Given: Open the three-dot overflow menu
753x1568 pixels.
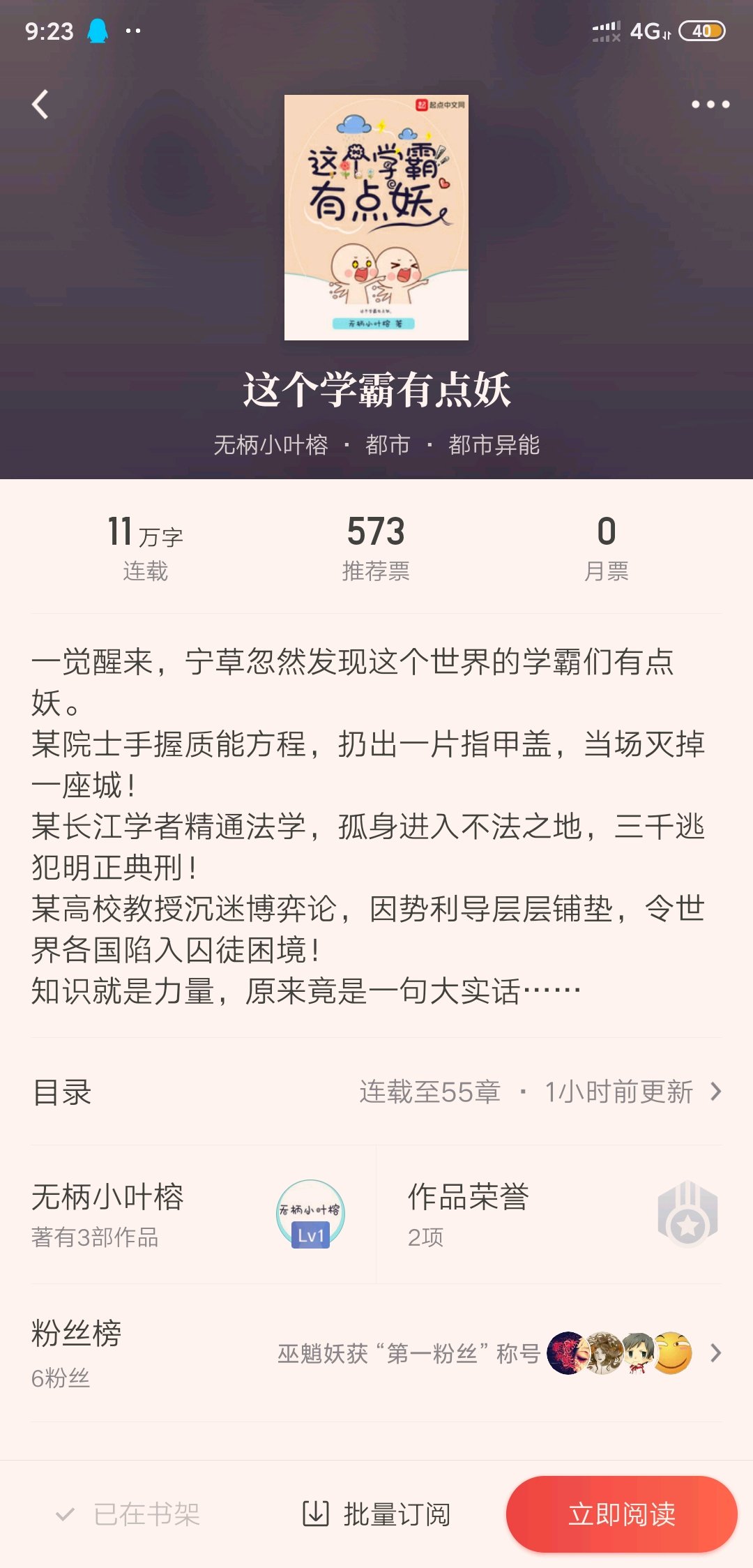Looking at the screenshot, I should coord(710,105).
